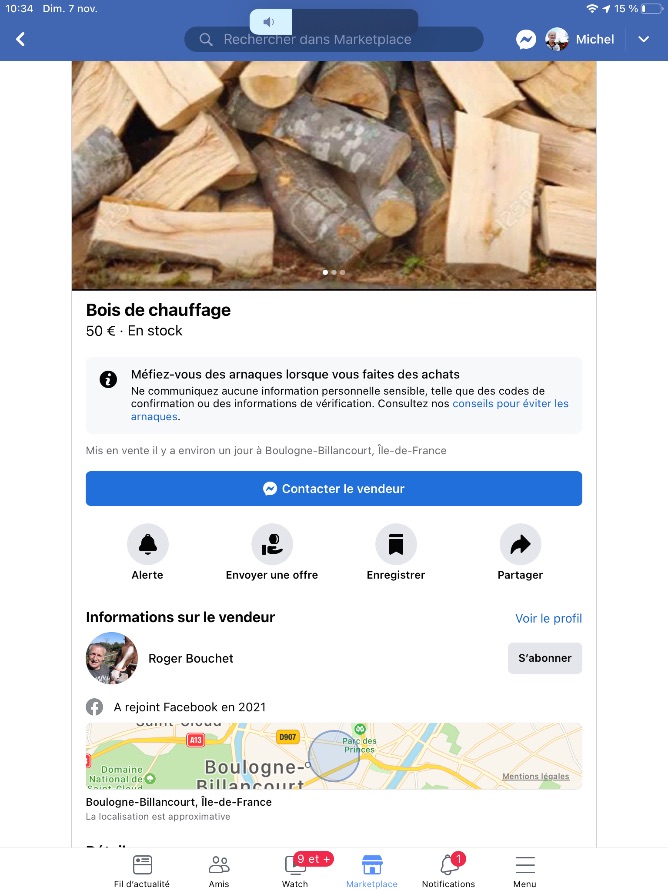Screen dimensions: 668x890
Task: Open the Boulogne-Billancourt location map
Action: click(333, 756)
